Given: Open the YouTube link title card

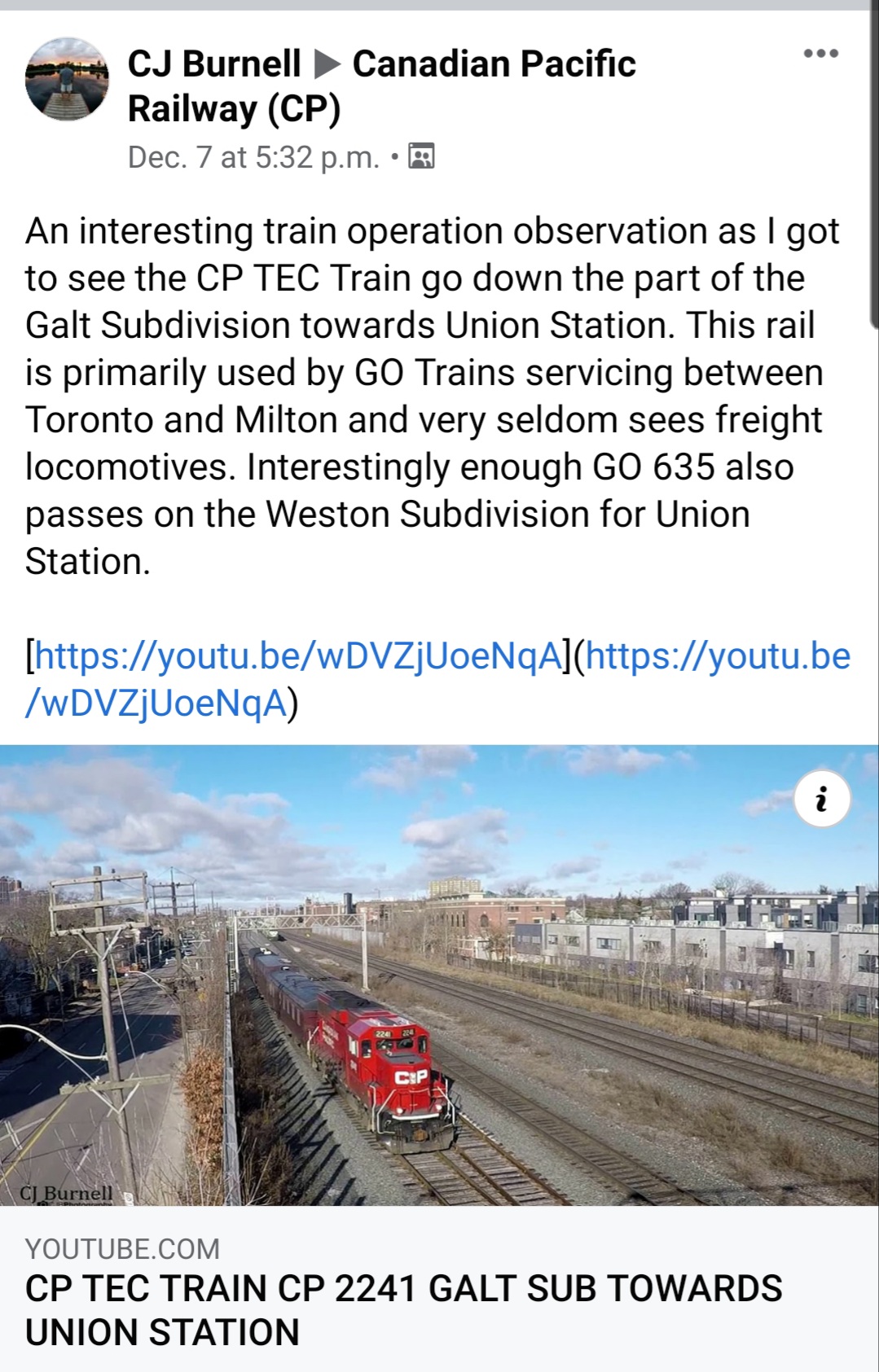Looking at the screenshot, I should pyautogui.click(x=404, y=1310).
